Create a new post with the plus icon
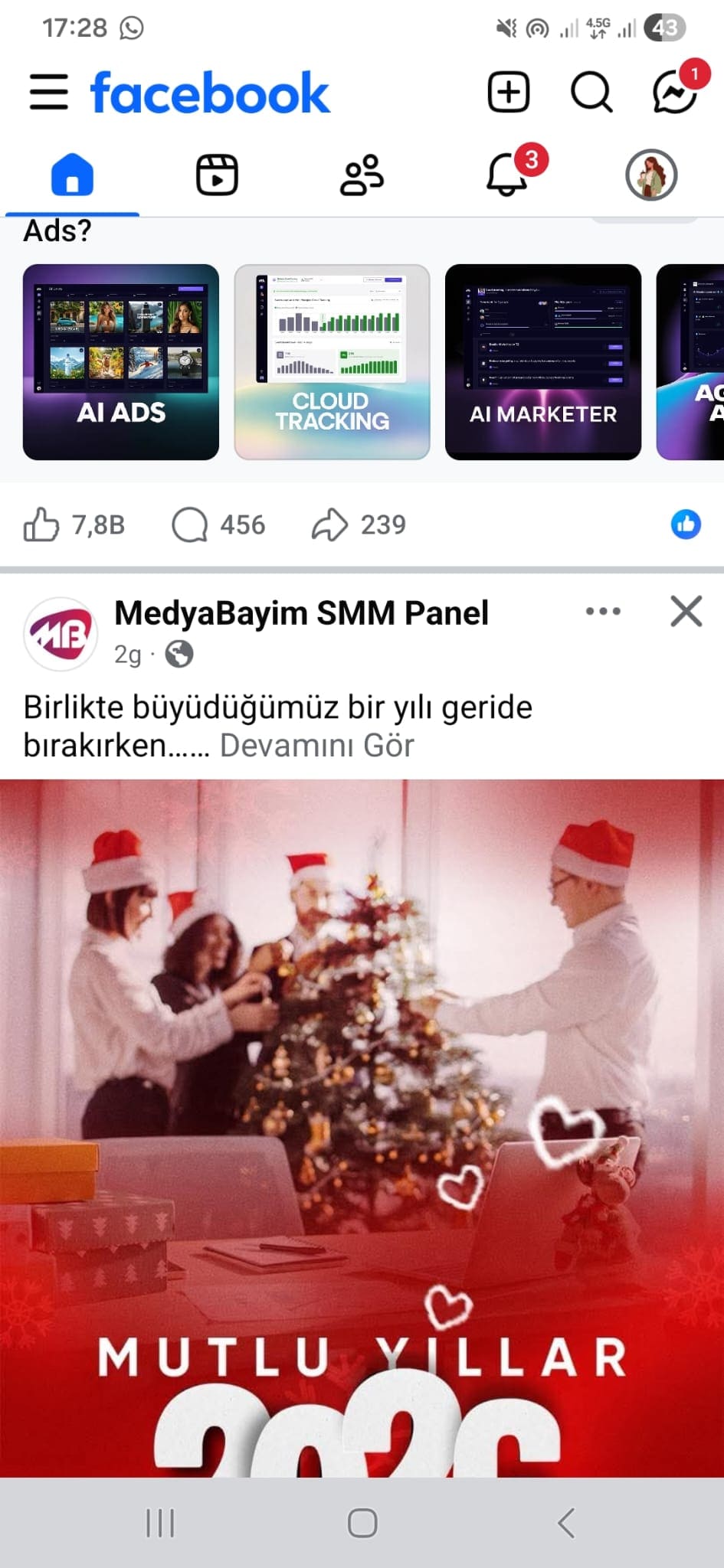724x1568 pixels. coord(508,93)
